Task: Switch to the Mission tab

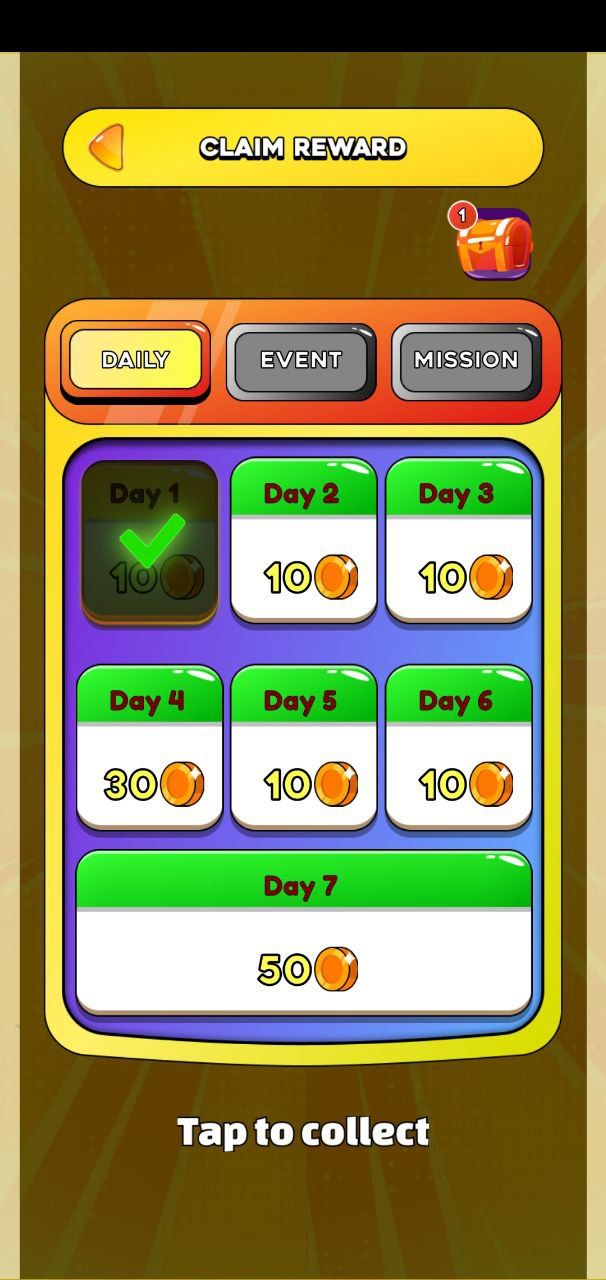Action: pos(466,360)
